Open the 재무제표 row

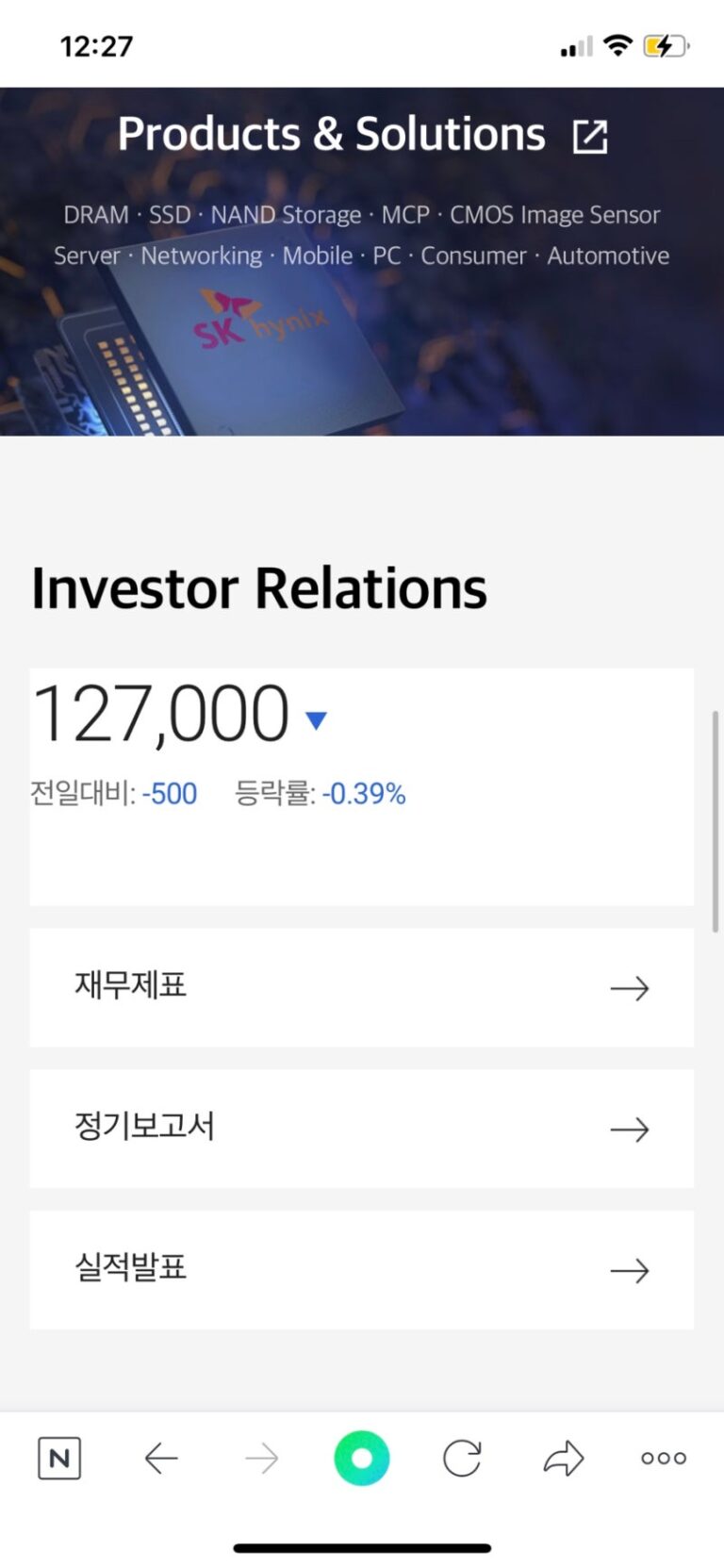(x=361, y=987)
